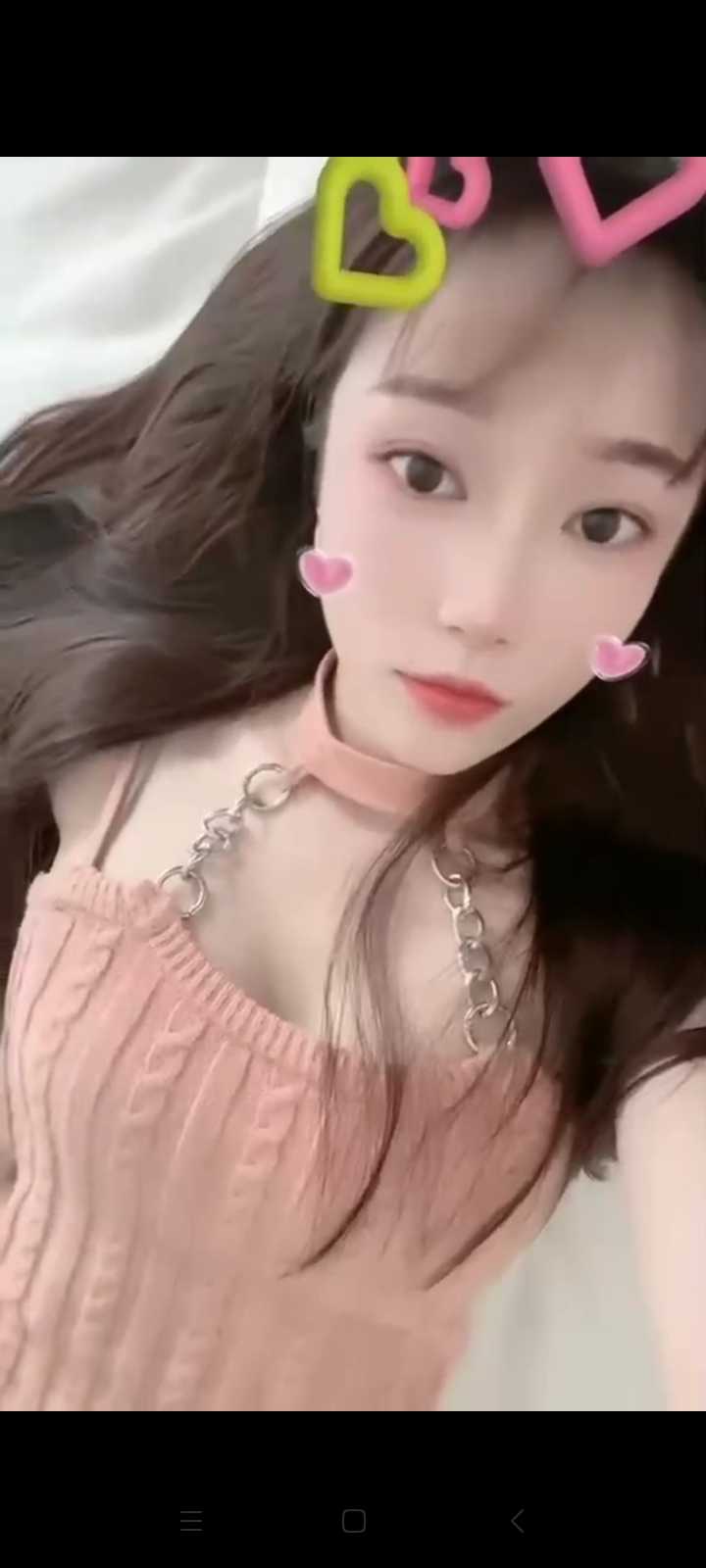The width and height of the screenshot is (706, 1568).
Task: Go to the home screen
Action: tap(354, 1521)
